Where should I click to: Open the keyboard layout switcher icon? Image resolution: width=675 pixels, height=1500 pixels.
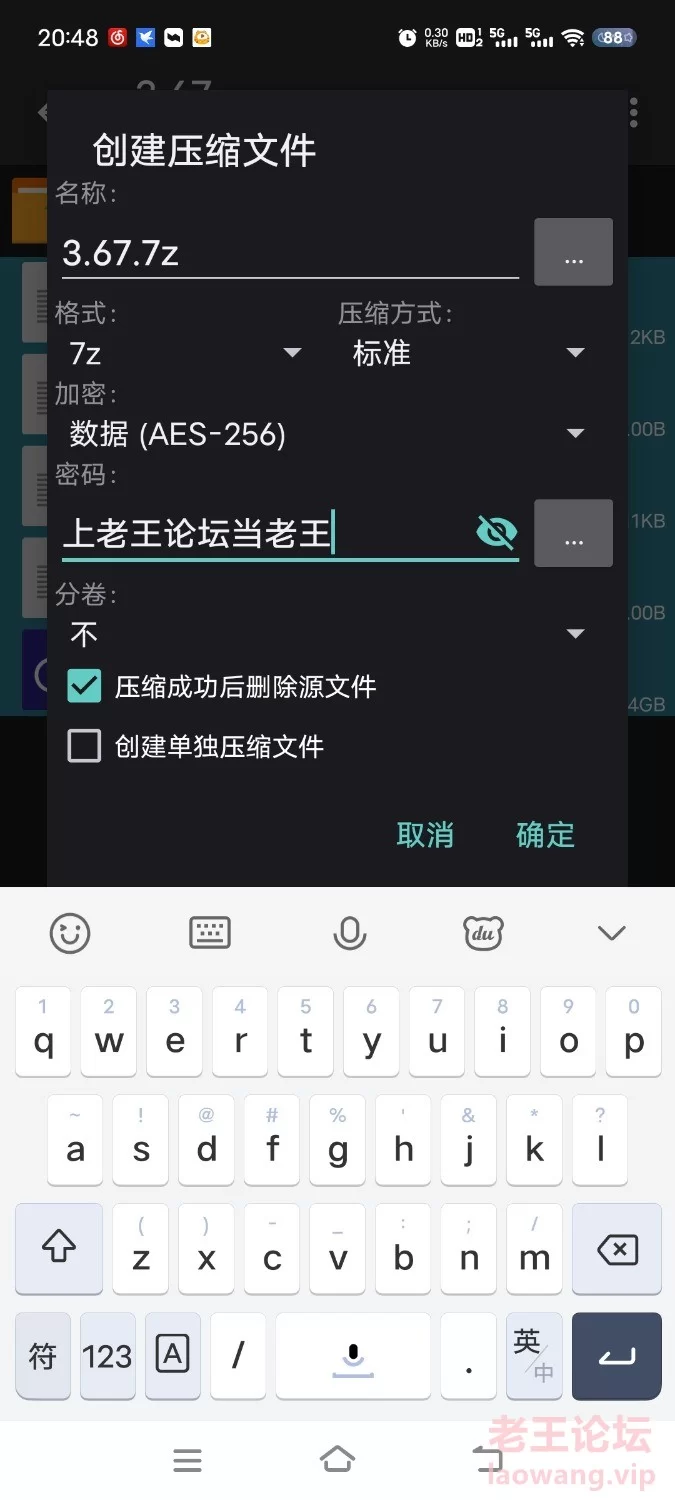pyautogui.click(x=210, y=933)
